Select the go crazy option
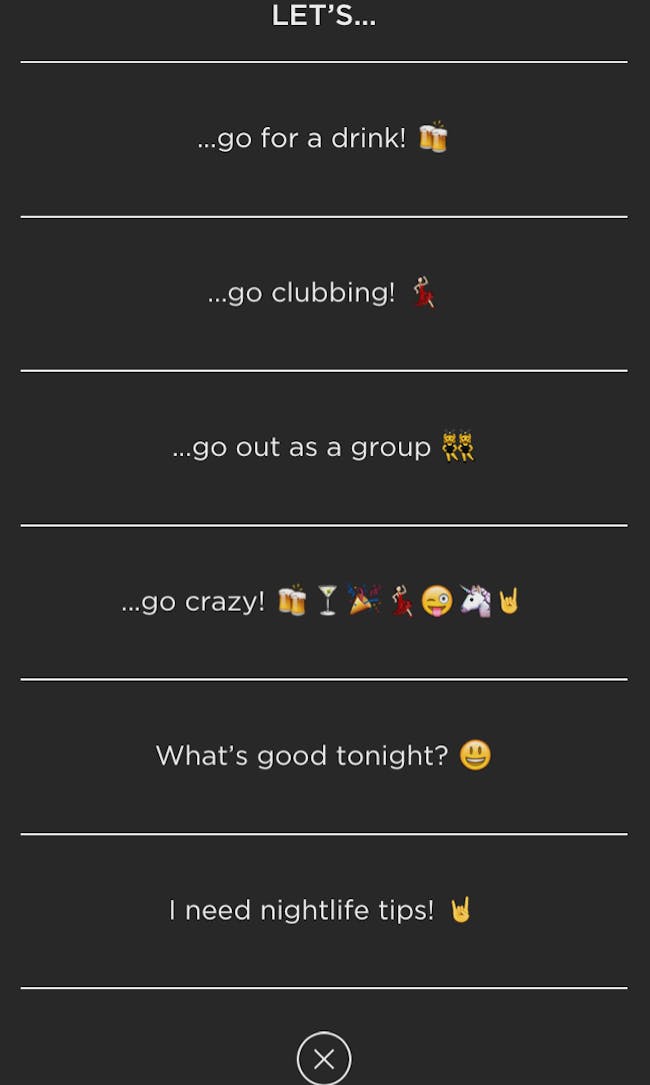Image resolution: width=650 pixels, height=1085 pixels. 324,602
